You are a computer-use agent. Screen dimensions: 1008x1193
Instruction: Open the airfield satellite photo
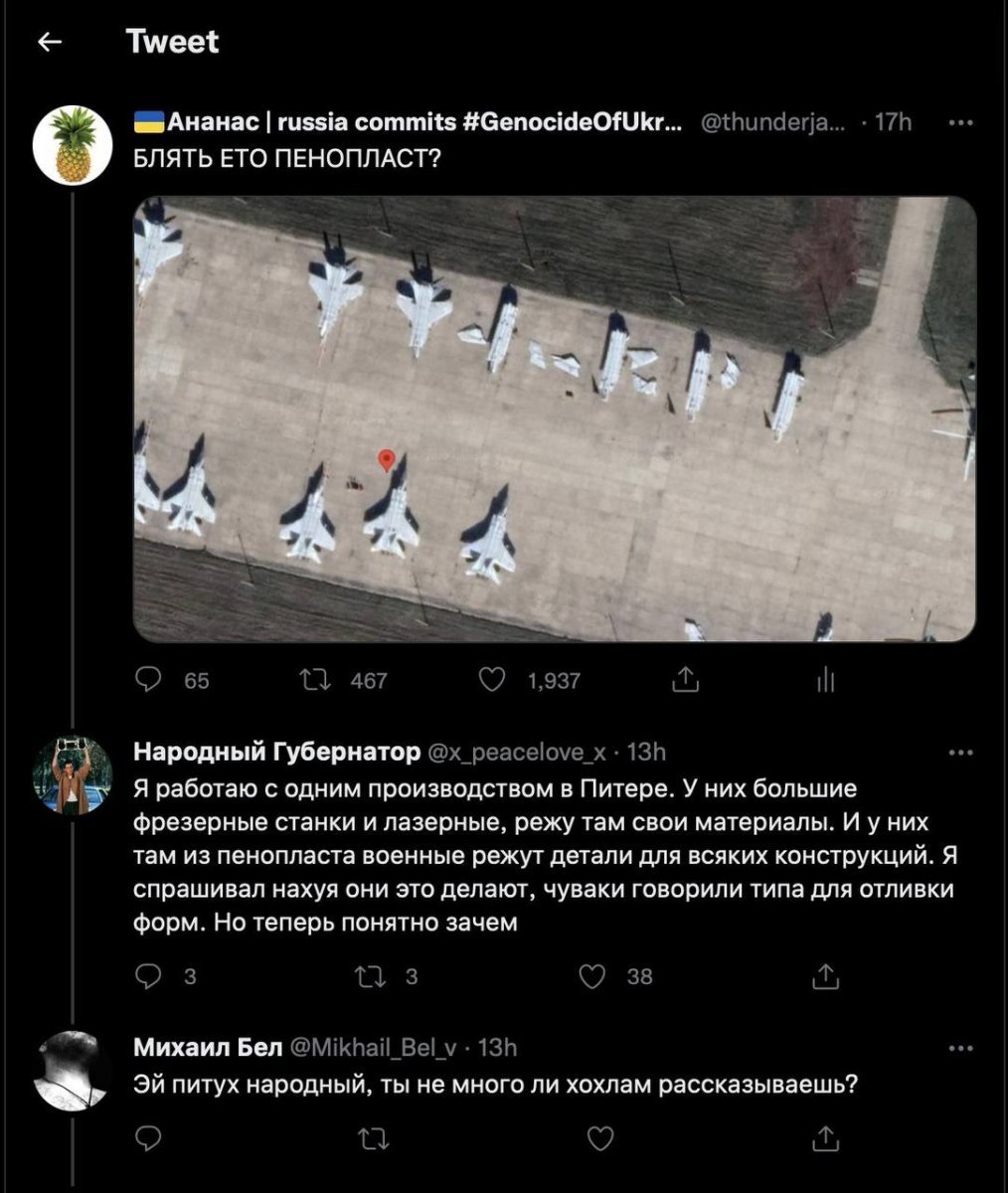[x=555, y=419]
